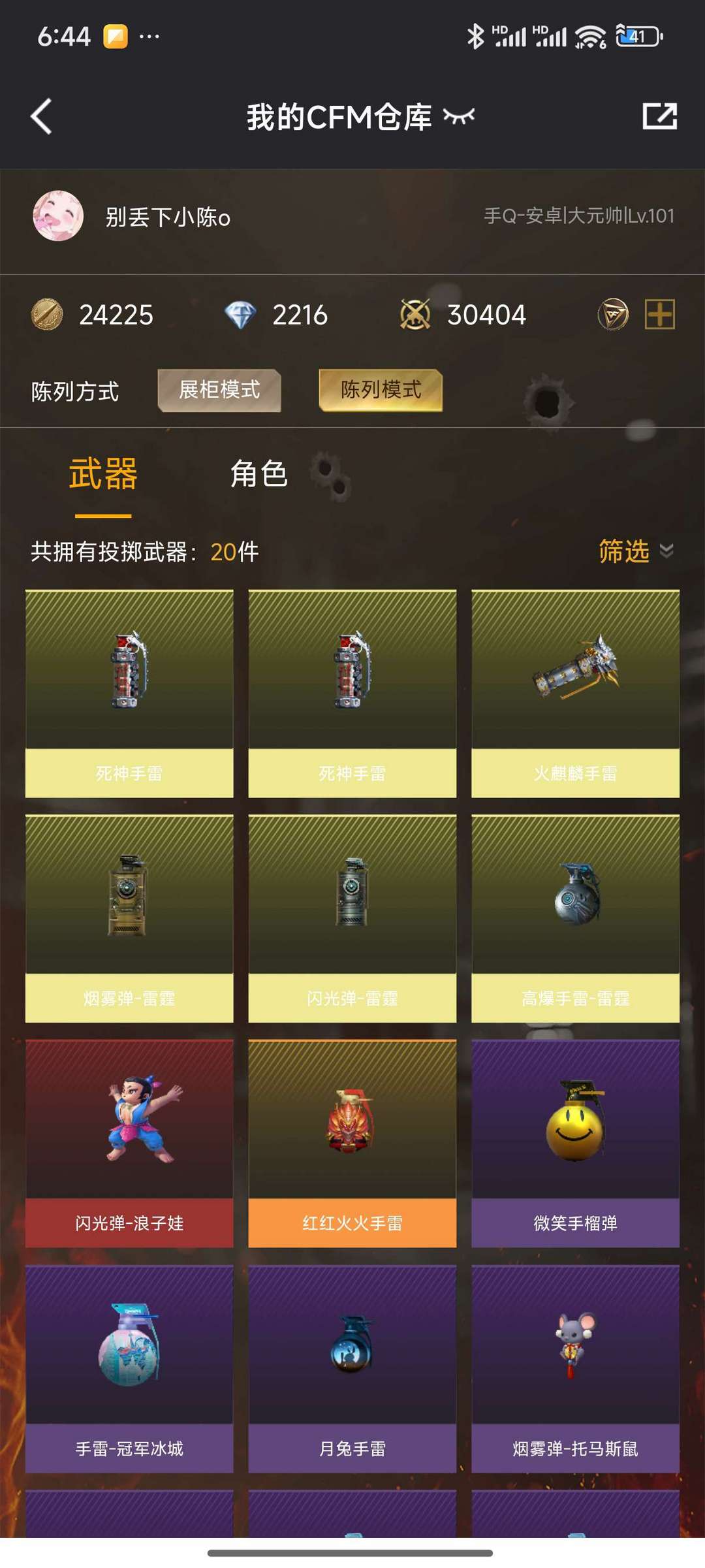705x1568 pixels.
Task: Switch to the 角色 tab
Action: coord(258,474)
